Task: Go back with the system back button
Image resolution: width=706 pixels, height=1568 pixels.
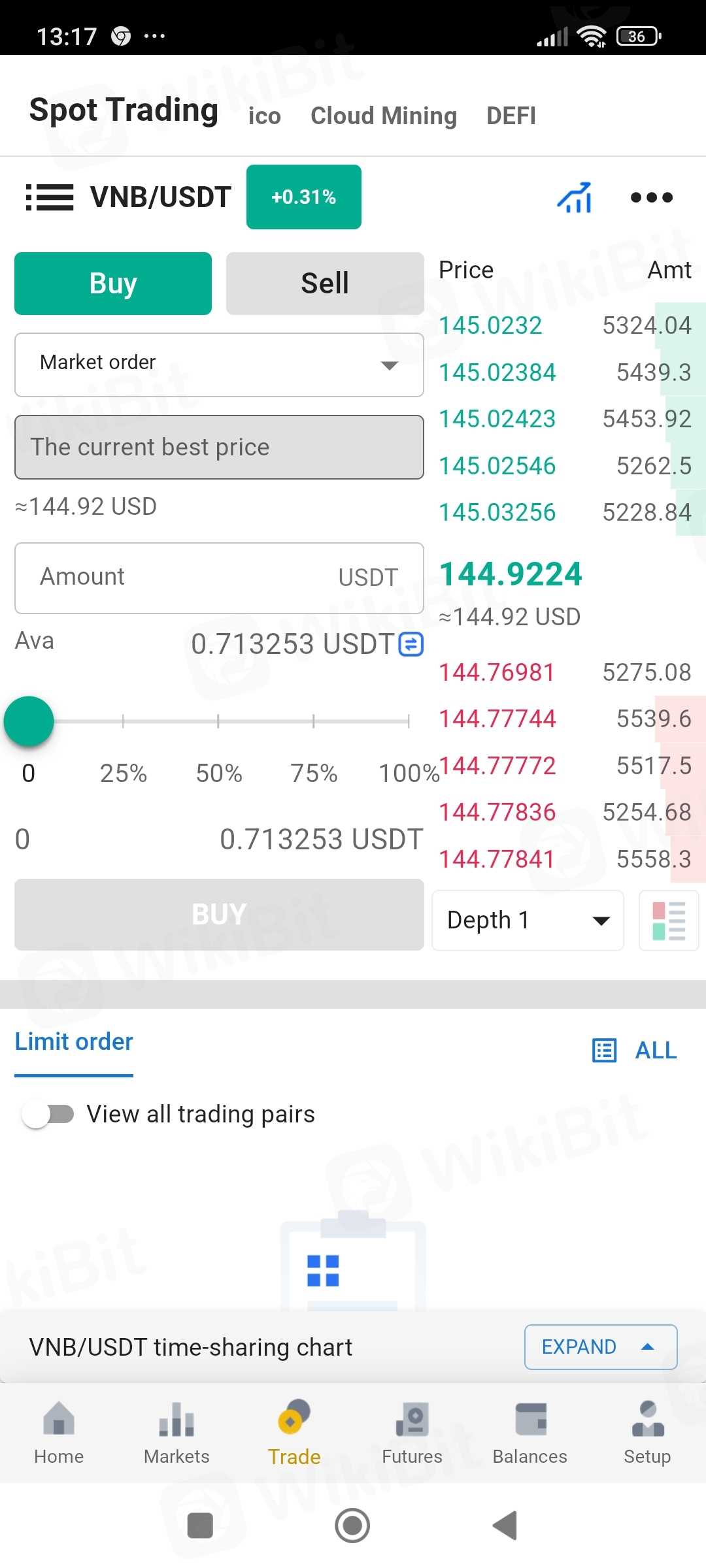Action: [x=505, y=1526]
